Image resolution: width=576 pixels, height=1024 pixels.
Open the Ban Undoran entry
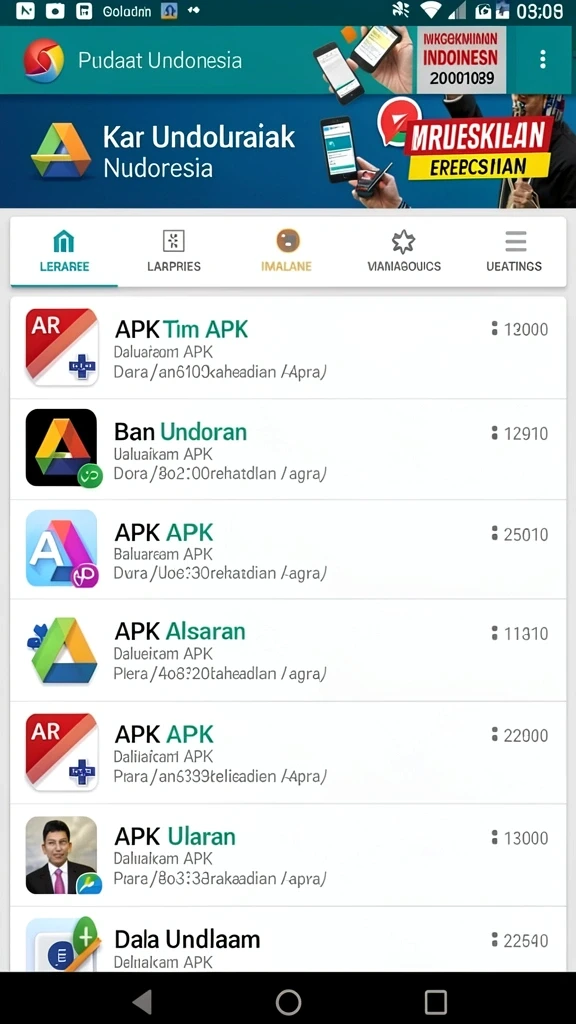click(288, 449)
